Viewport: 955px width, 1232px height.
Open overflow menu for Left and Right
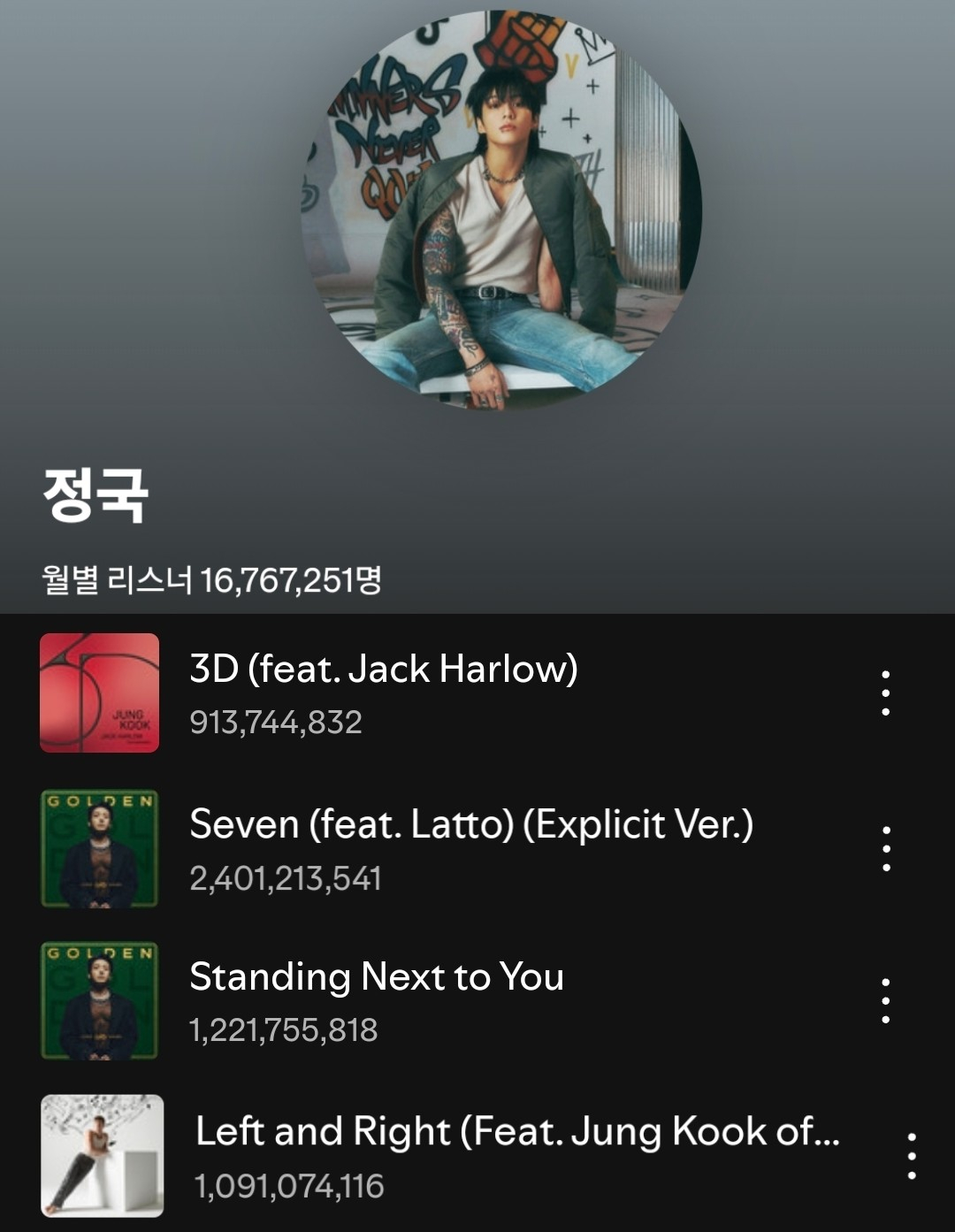[x=911, y=1155]
